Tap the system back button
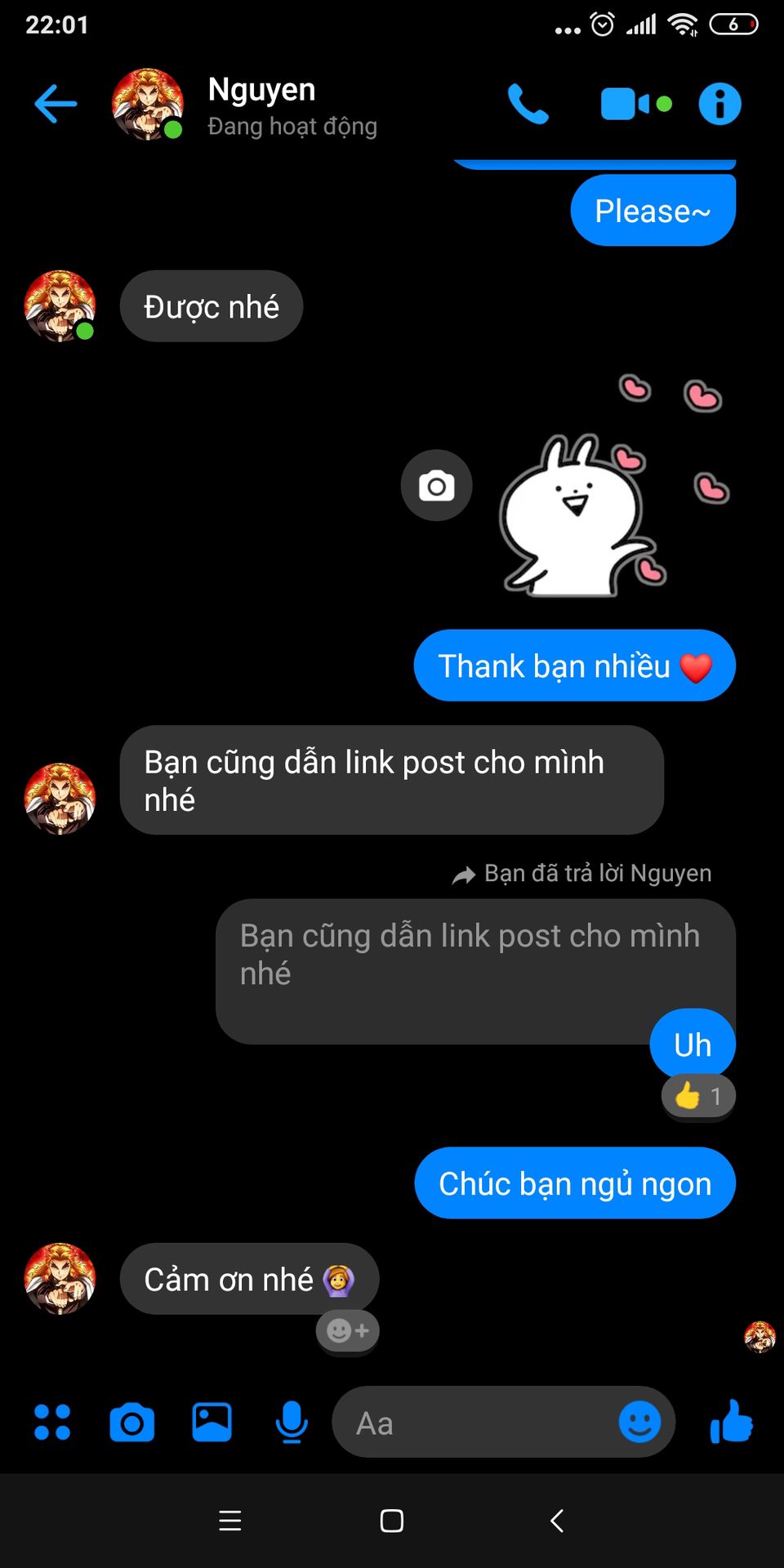The image size is (784, 1568). pos(557,1521)
